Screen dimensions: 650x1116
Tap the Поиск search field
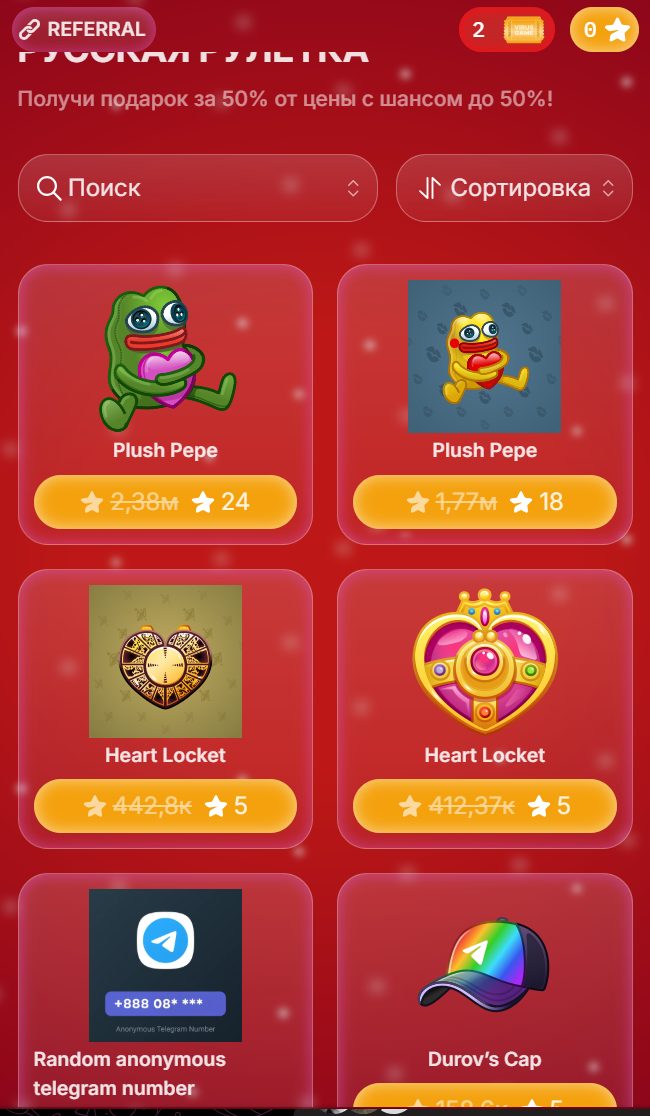point(197,188)
